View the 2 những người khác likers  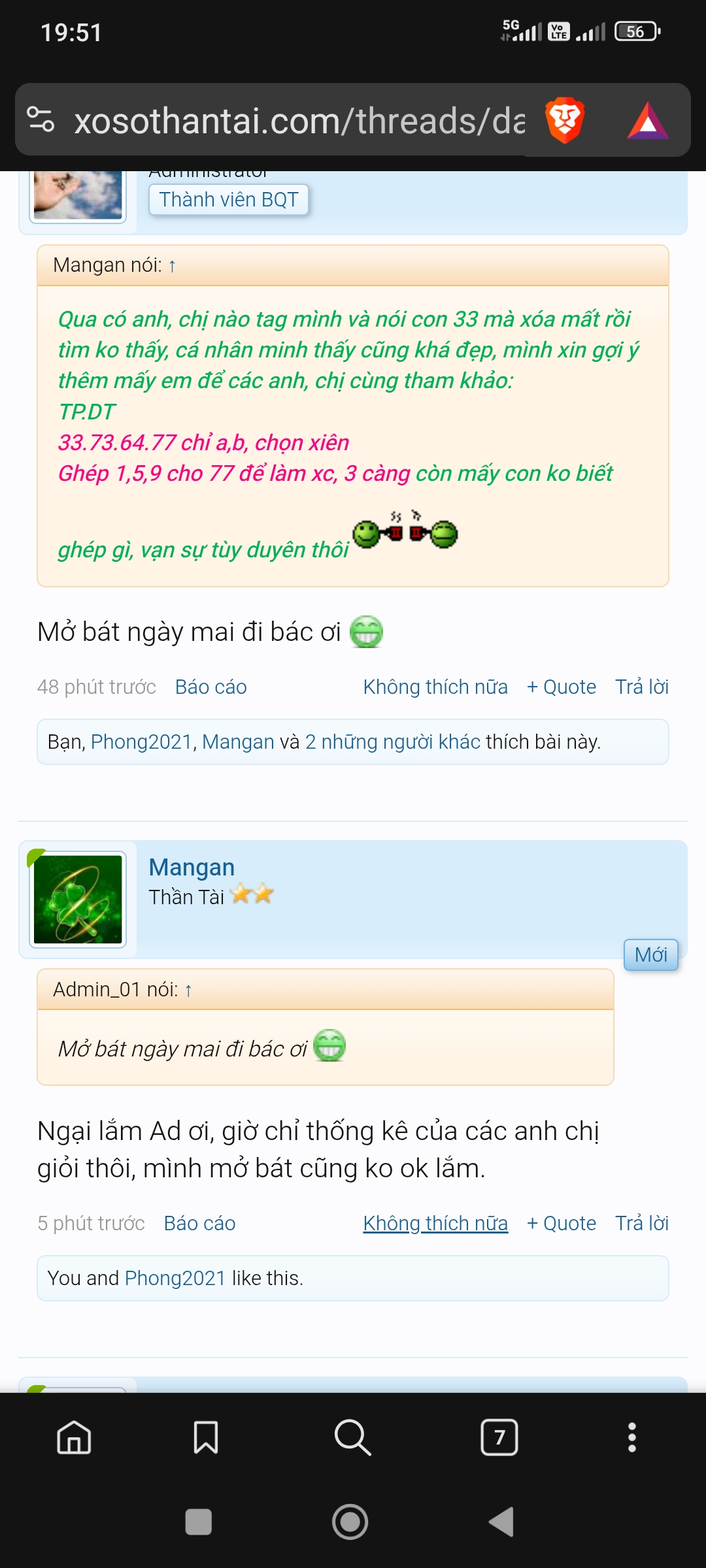coord(392,742)
